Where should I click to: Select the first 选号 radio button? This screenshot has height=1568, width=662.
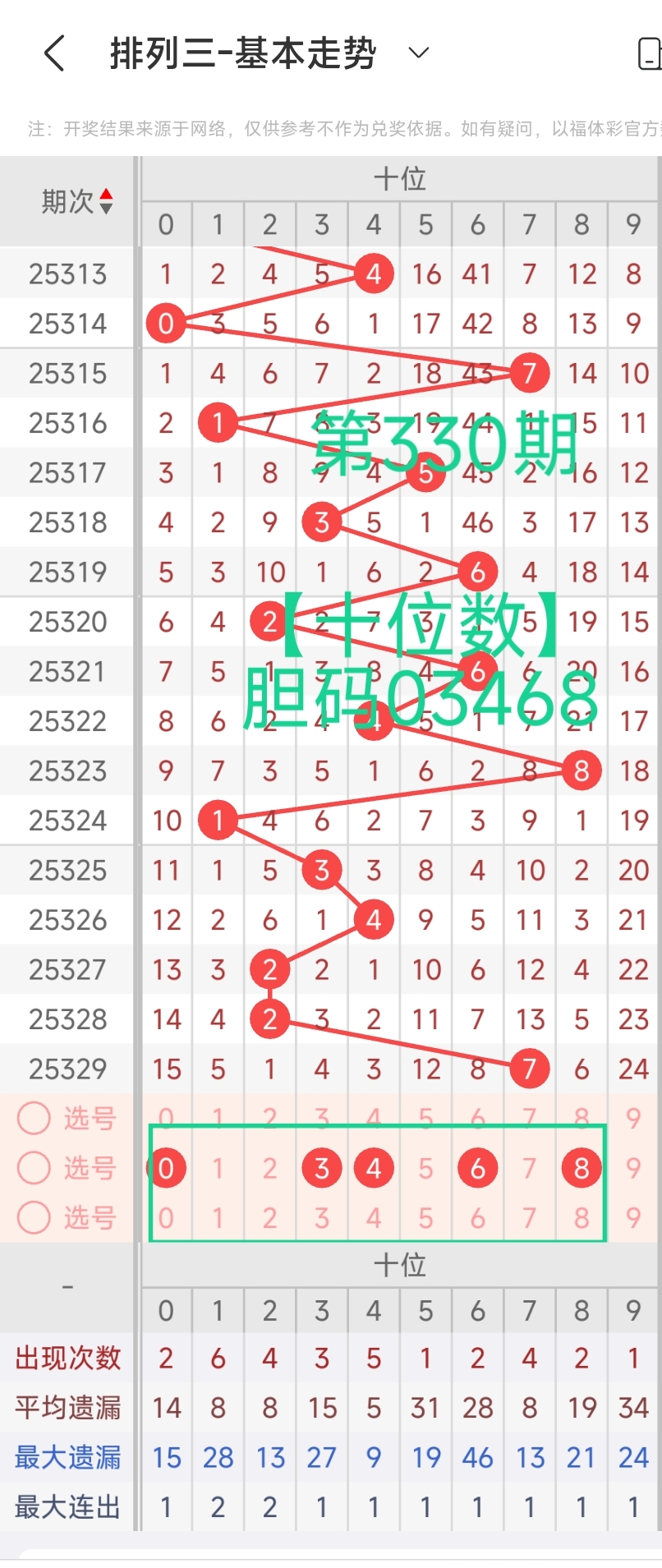click(34, 1119)
